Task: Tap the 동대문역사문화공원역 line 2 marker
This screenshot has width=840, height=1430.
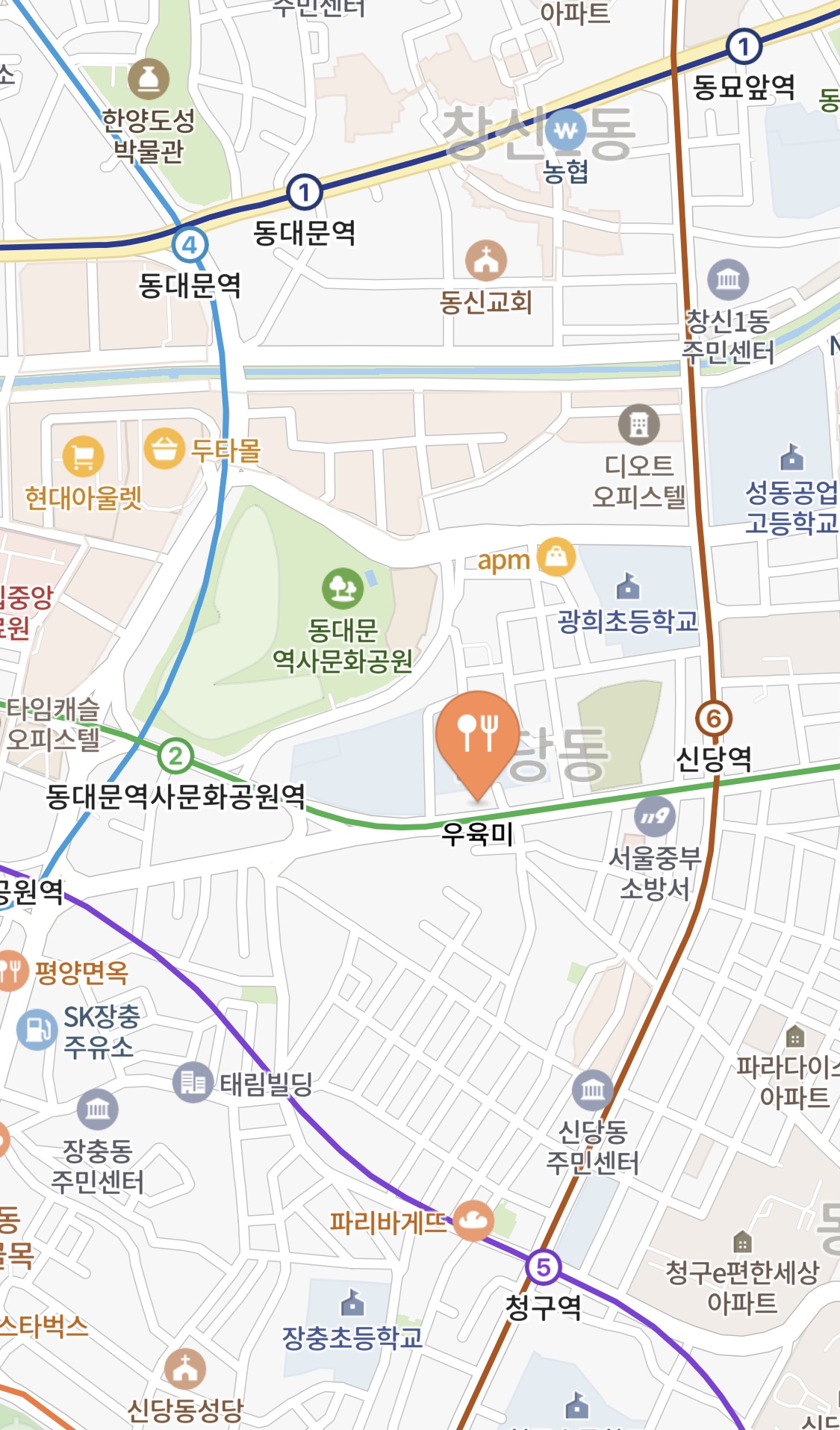Action: (175, 756)
